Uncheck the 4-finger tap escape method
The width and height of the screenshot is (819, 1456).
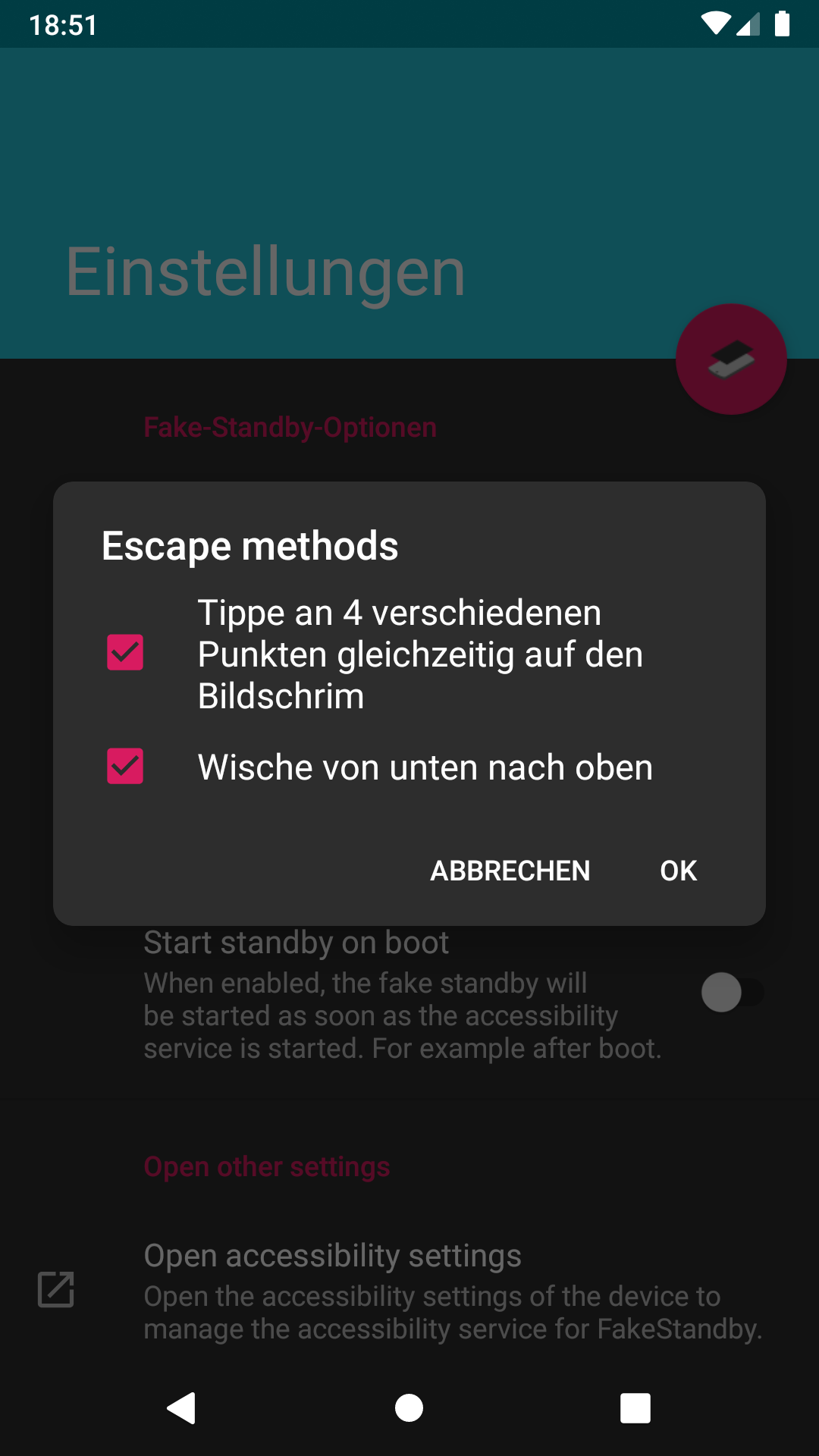click(125, 653)
